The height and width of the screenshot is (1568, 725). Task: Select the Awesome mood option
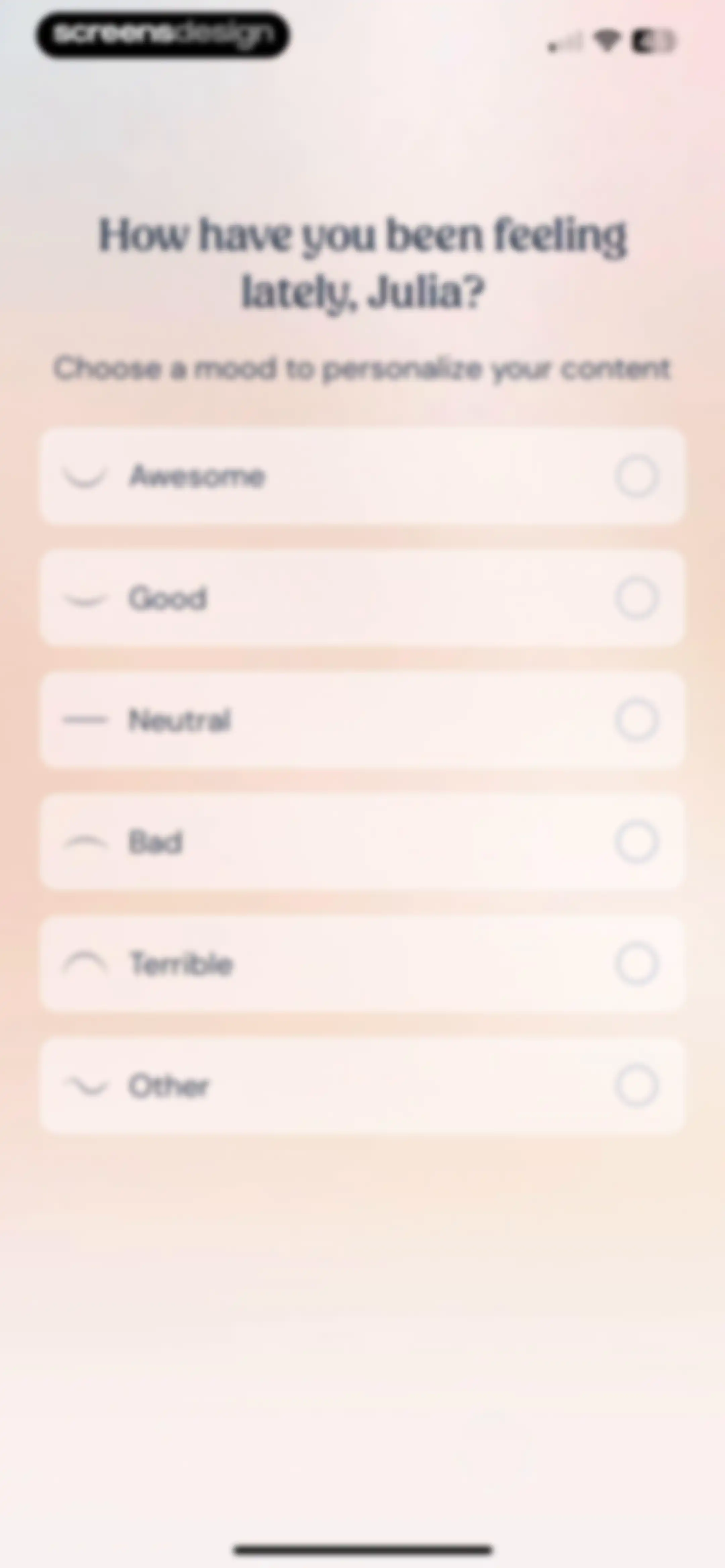362,476
